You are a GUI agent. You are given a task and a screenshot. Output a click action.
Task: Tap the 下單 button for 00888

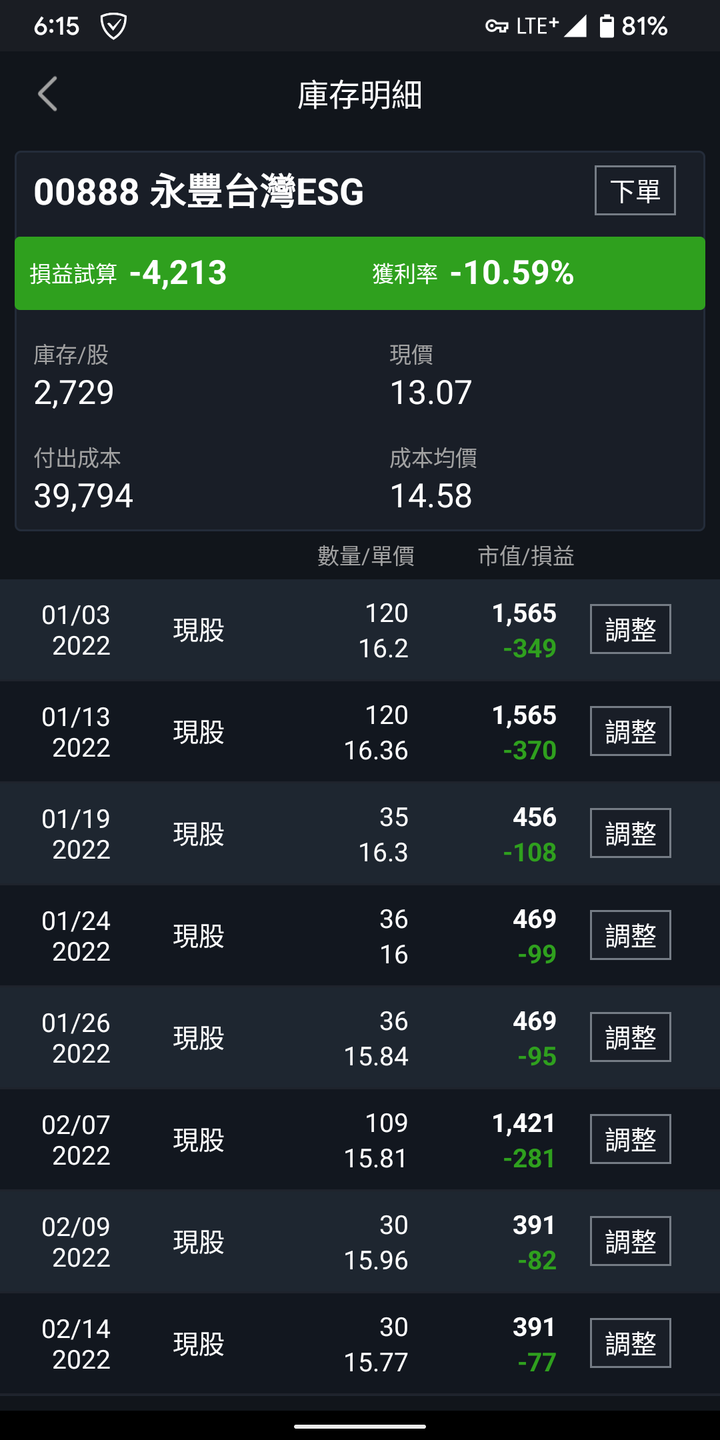click(x=635, y=191)
